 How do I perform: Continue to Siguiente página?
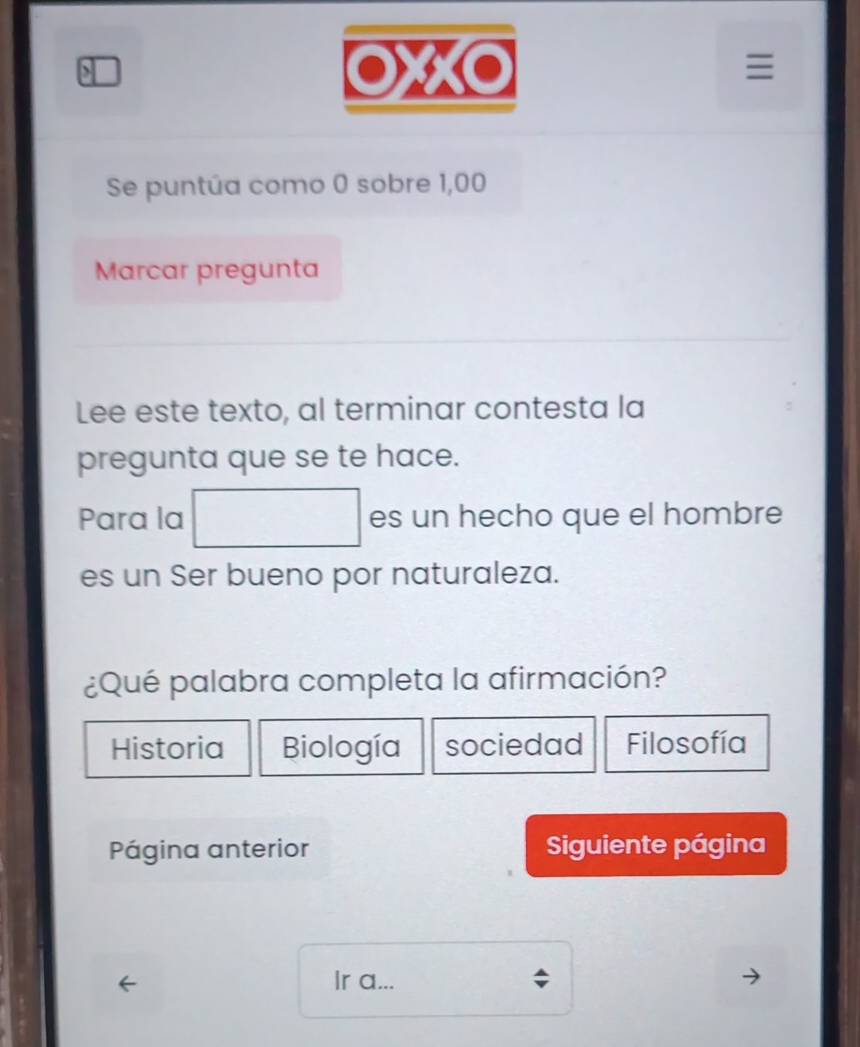point(656,844)
